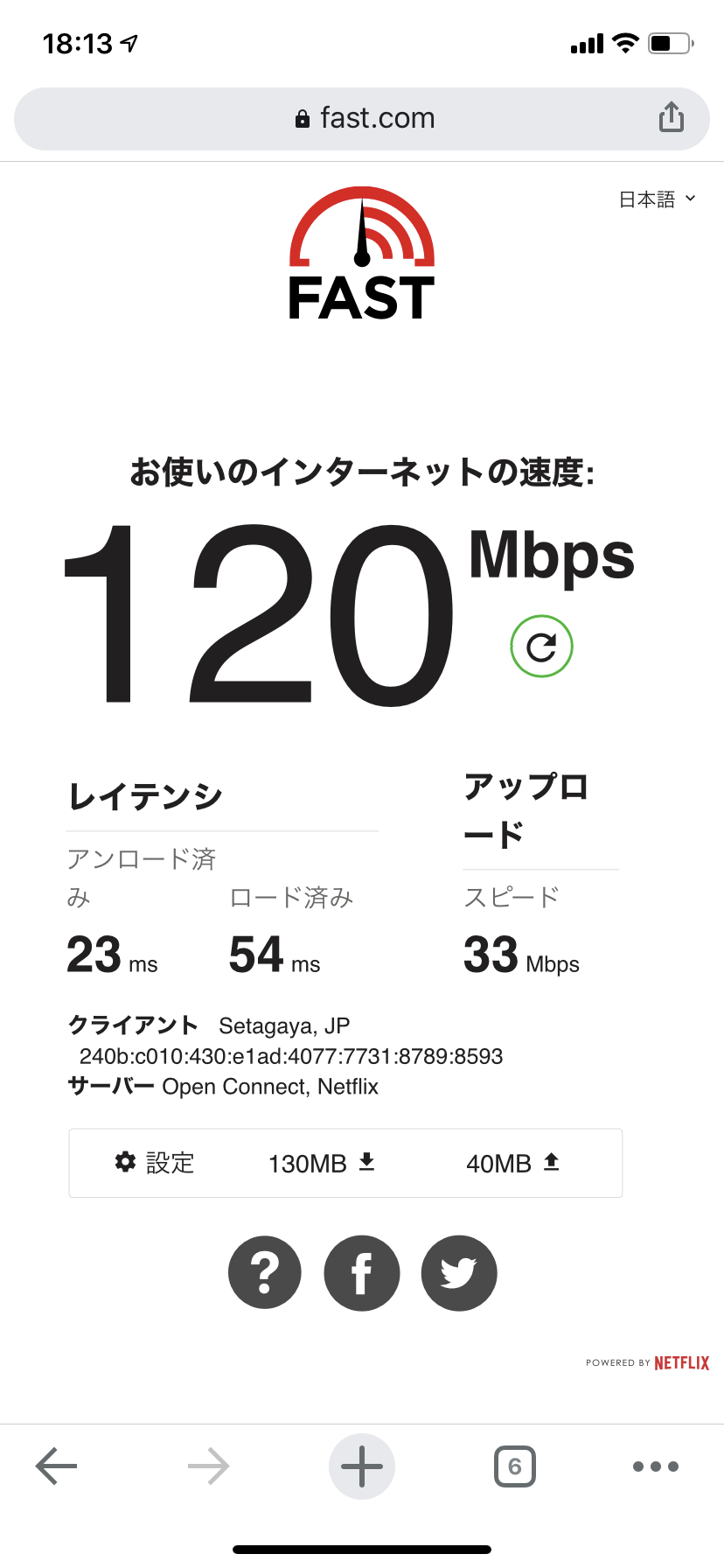Open a new tab with plus button

[x=362, y=1466]
